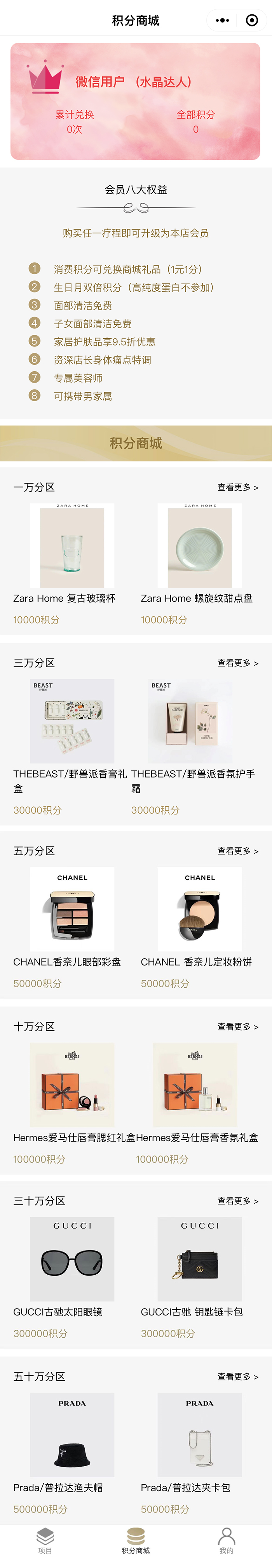View more in 三十万分区
272x1568 pixels.
click(x=237, y=1201)
